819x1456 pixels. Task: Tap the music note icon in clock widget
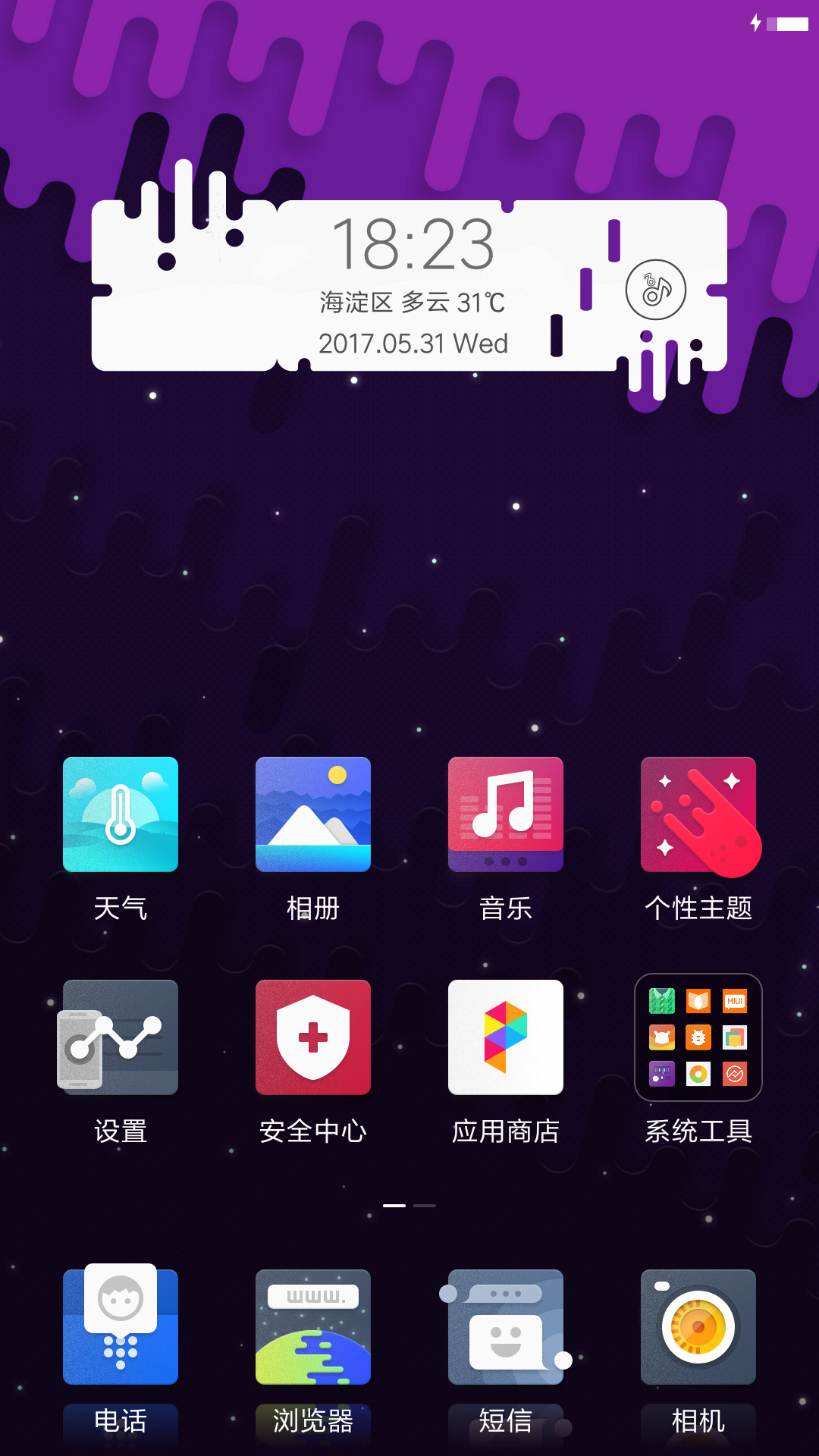point(656,290)
